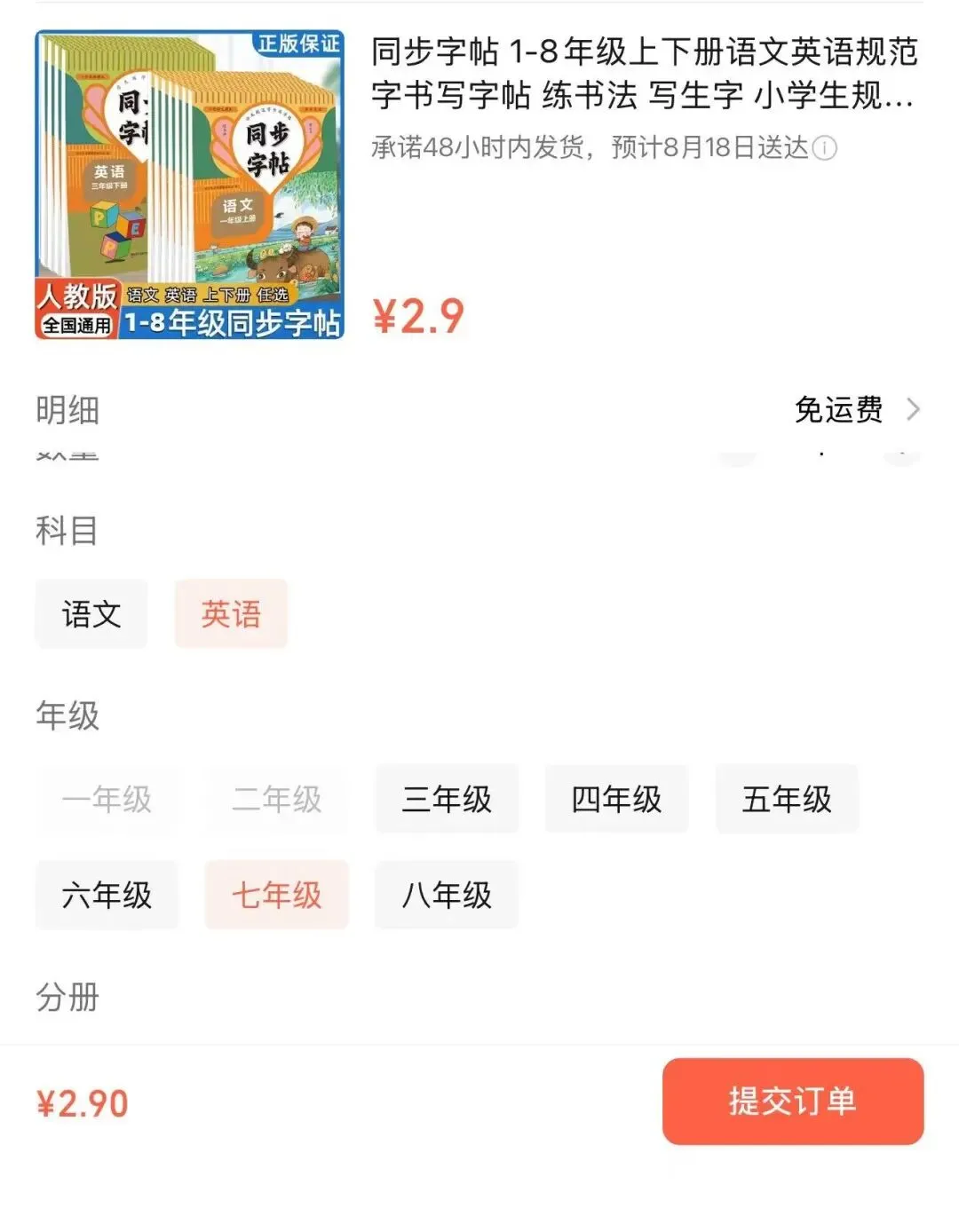
Task: Choose 八年级 grade
Action: click(x=447, y=895)
